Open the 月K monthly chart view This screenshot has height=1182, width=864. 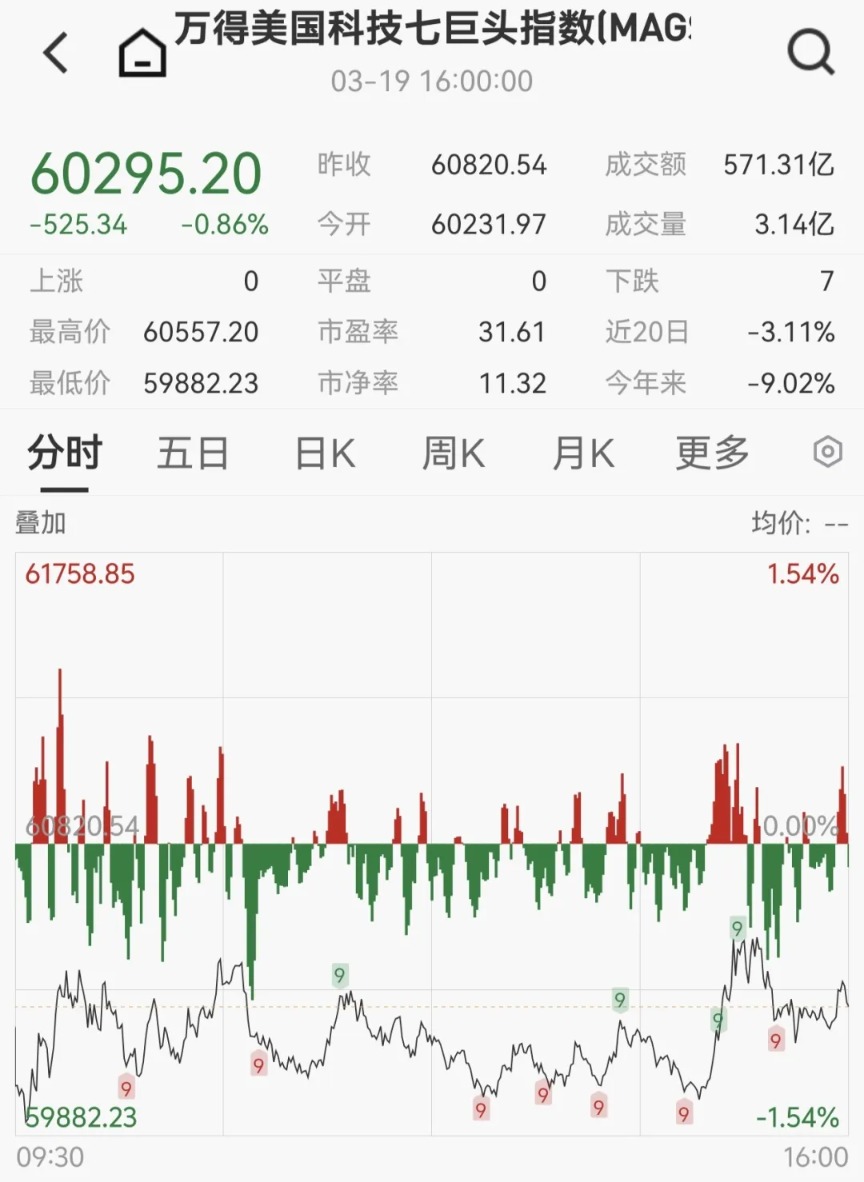pyautogui.click(x=581, y=453)
